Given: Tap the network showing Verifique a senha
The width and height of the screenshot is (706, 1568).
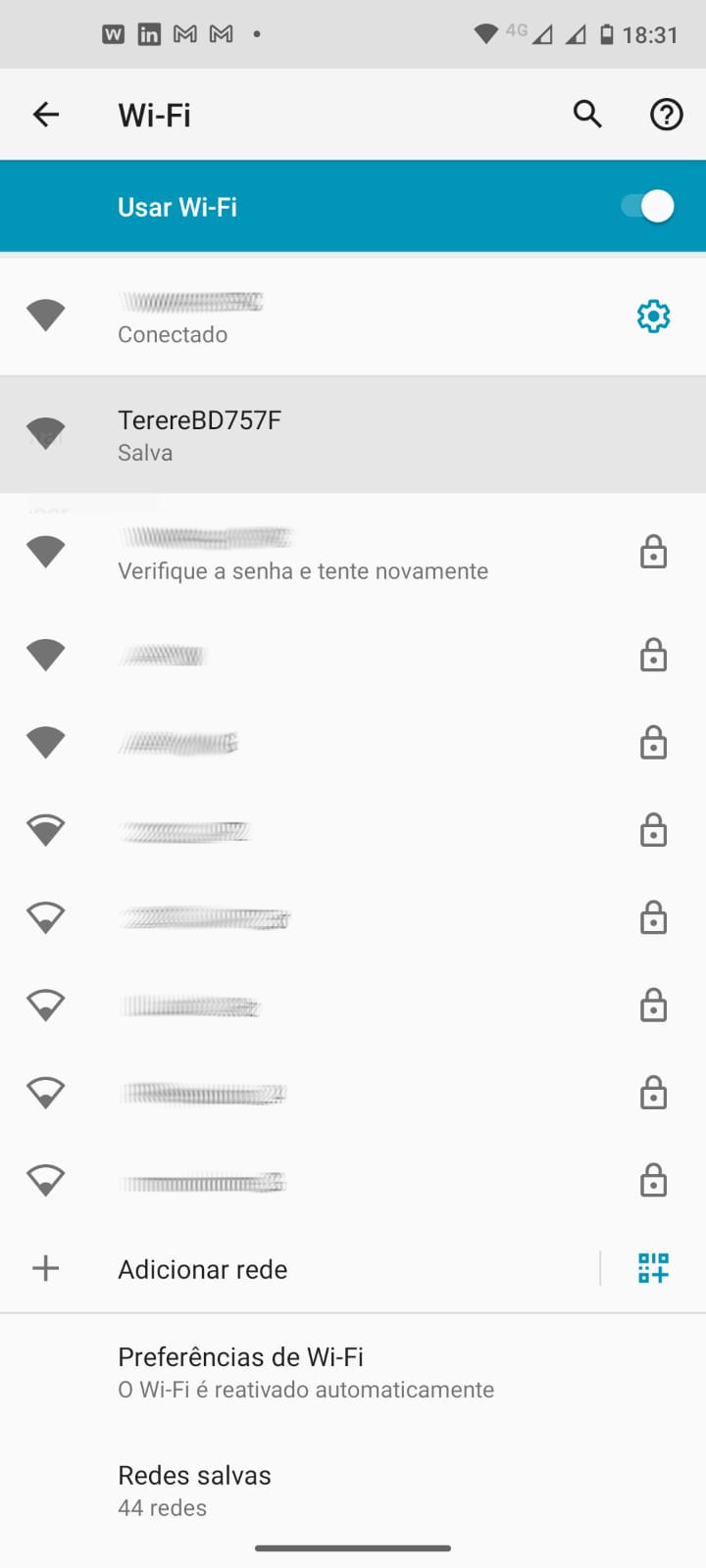Looking at the screenshot, I should coord(303,554).
